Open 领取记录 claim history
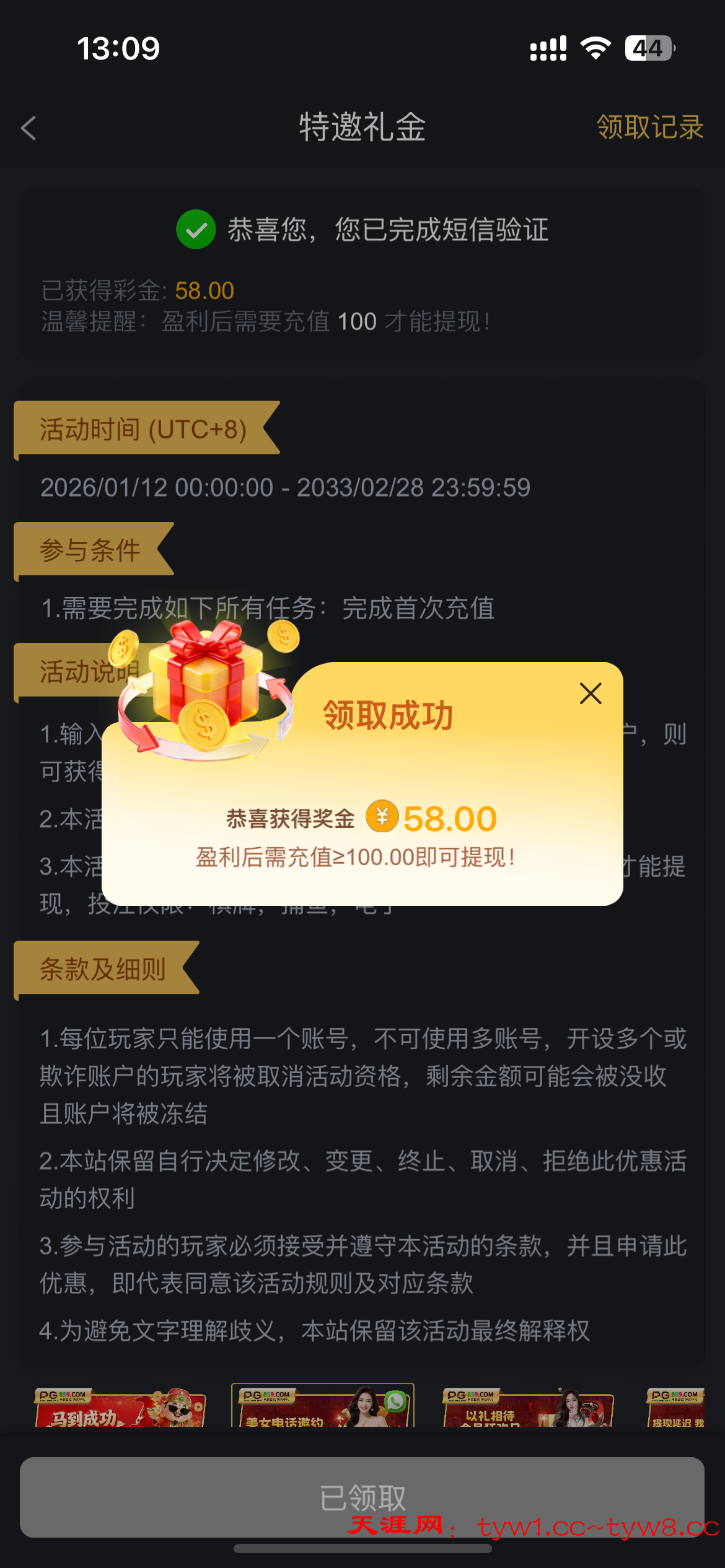725x1568 pixels. (x=649, y=128)
